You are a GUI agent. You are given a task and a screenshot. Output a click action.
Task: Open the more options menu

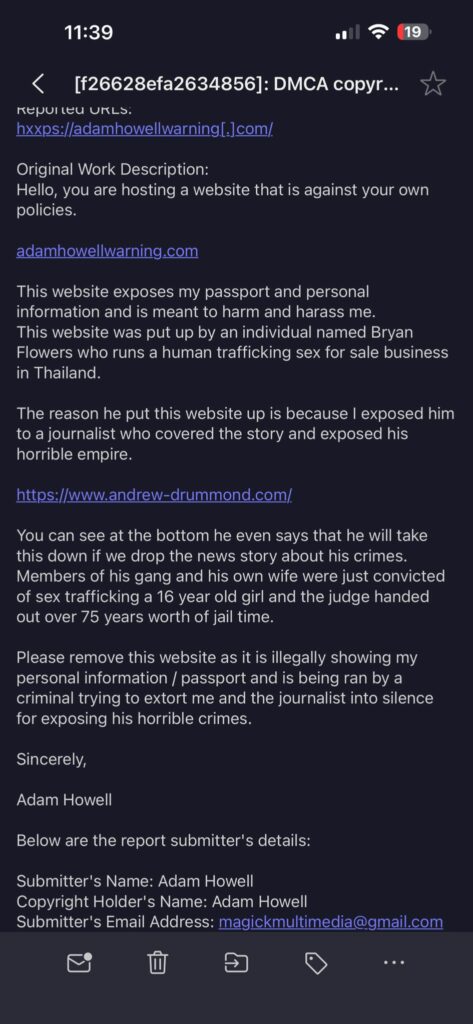point(394,963)
